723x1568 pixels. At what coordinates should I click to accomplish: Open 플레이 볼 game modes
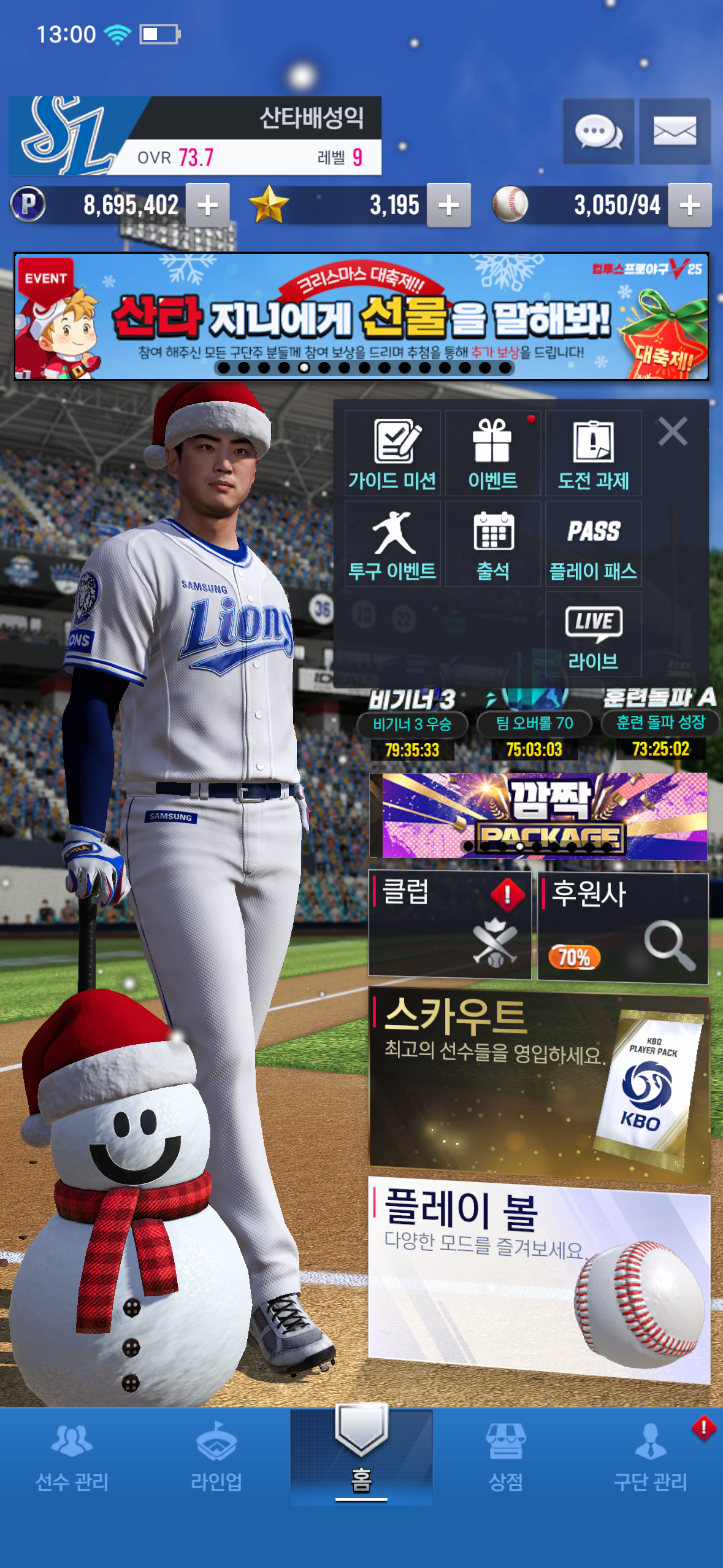[538, 1276]
